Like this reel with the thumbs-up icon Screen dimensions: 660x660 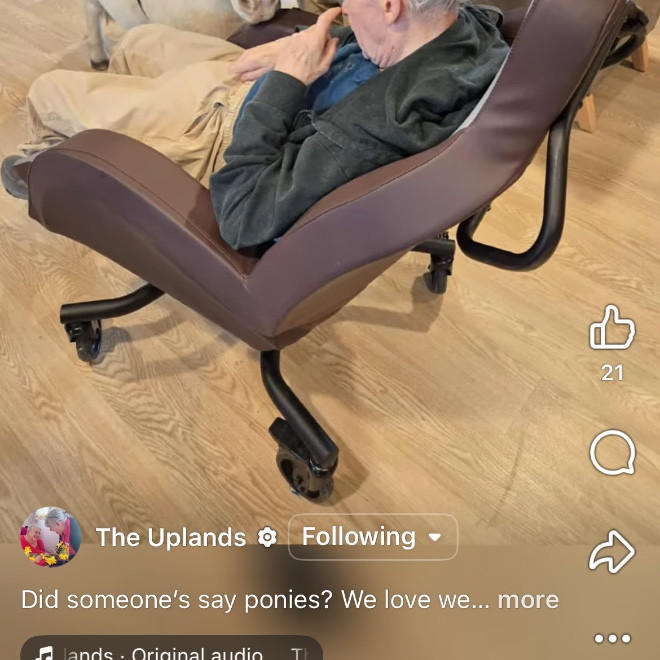coord(612,328)
